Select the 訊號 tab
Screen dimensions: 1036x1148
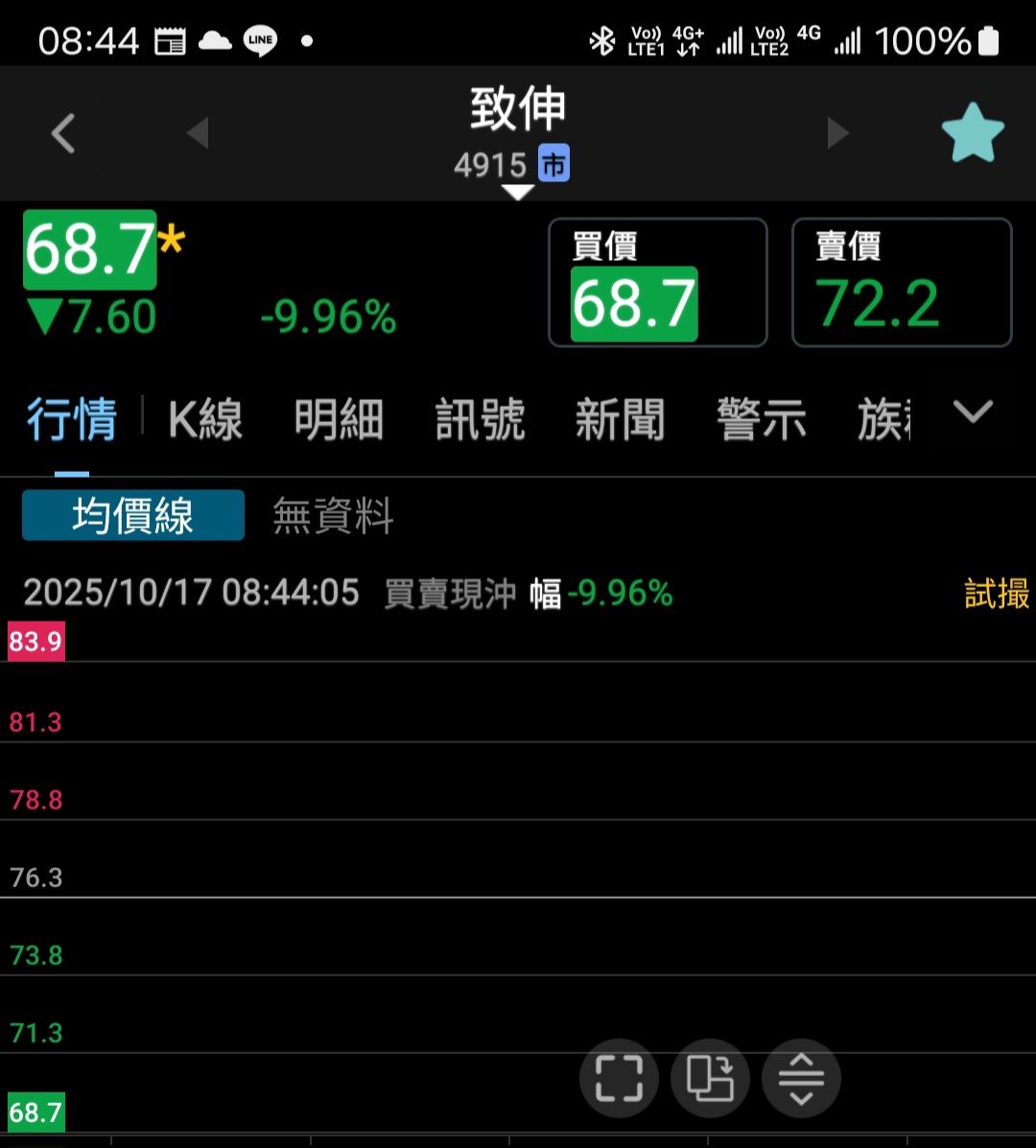point(480,420)
